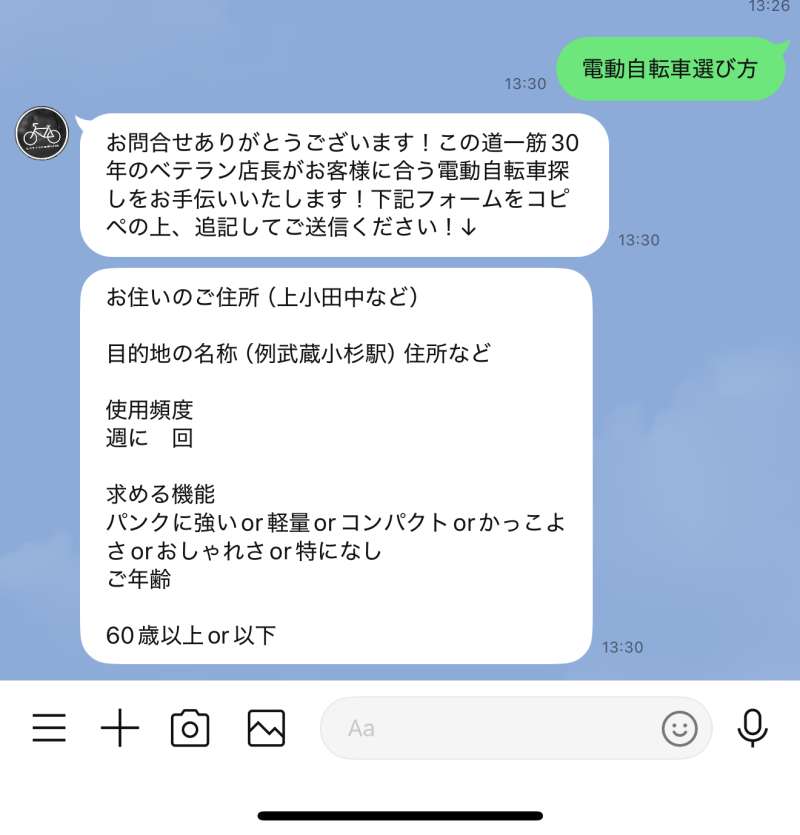Viewport: 800px width, 835px height.
Task: Tap the plus icon to attach content
Action: click(x=120, y=728)
